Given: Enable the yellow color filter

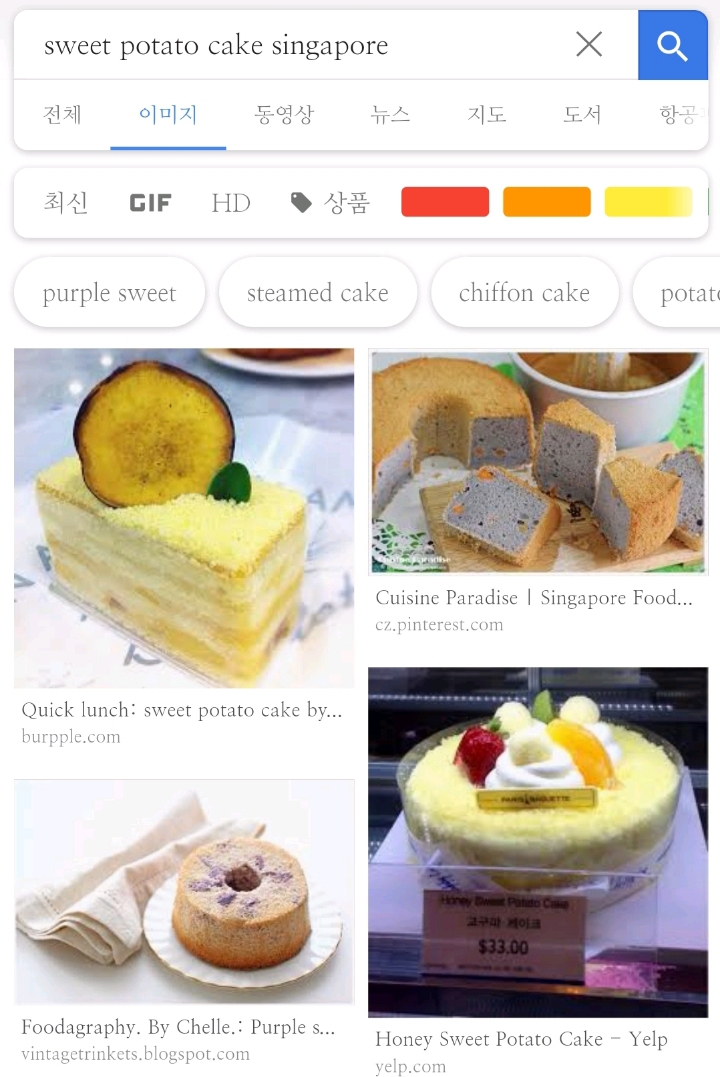Looking at the screenshot, I should coord(648,200).
